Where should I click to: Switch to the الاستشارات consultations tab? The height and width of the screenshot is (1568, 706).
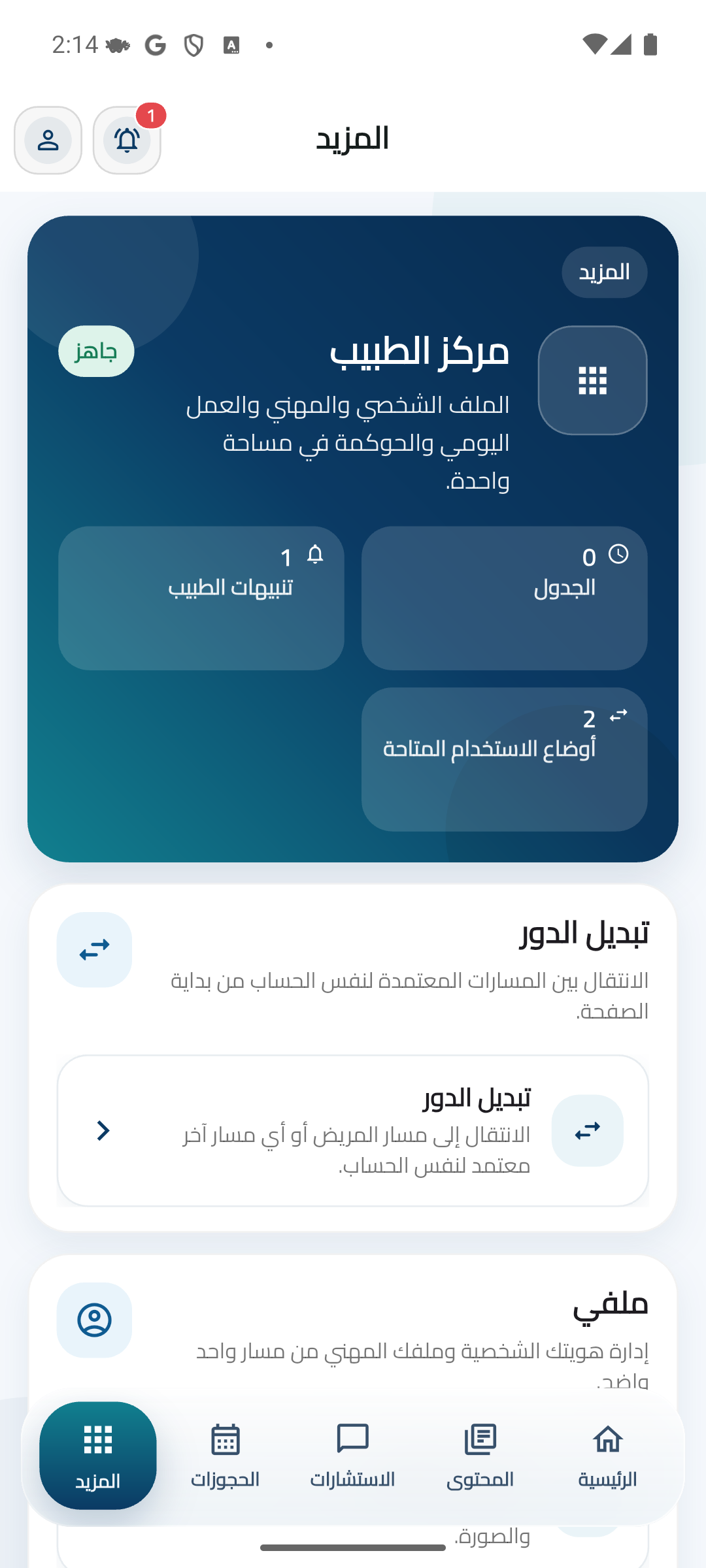tap(352, 1456)
